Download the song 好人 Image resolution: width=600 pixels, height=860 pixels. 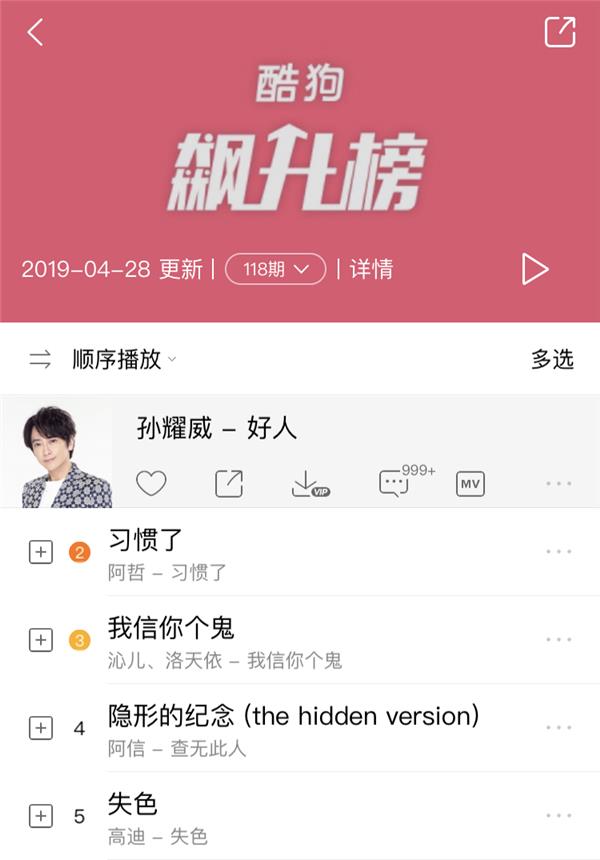coord(308,484)
